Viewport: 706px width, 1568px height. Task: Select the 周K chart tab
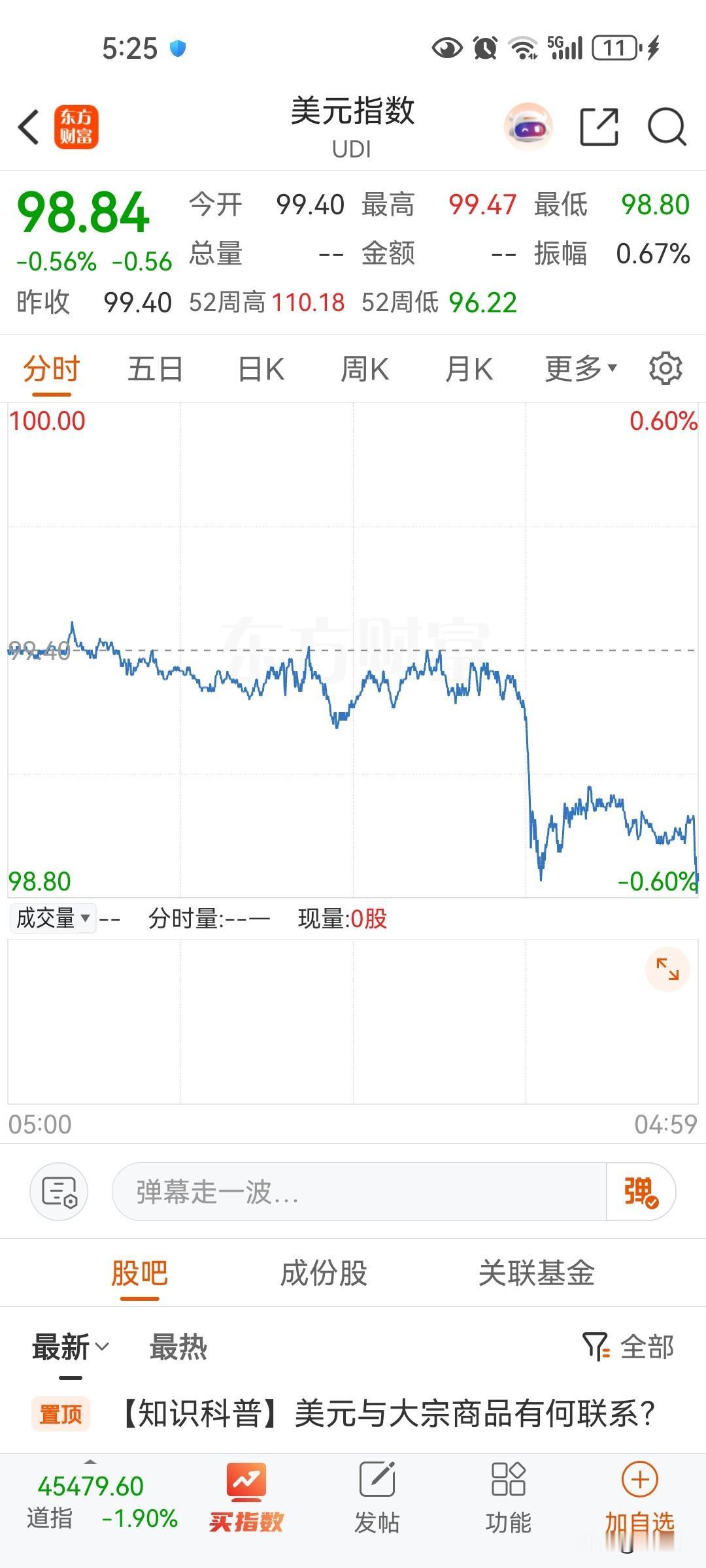(365, 369)
